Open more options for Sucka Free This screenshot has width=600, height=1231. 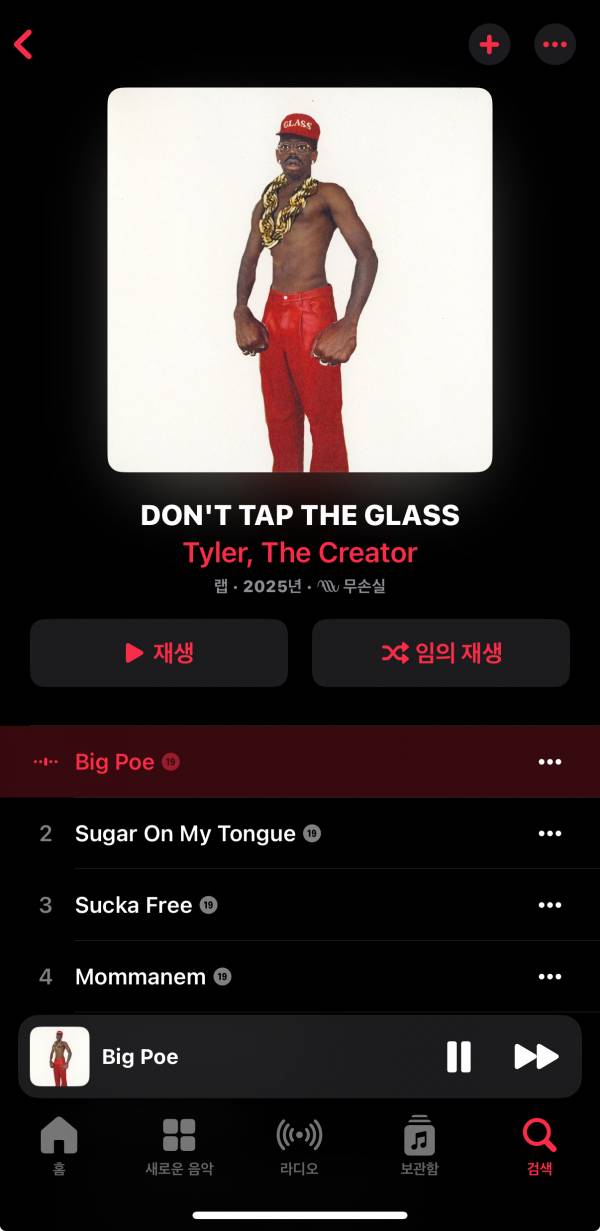coord(550,905)
